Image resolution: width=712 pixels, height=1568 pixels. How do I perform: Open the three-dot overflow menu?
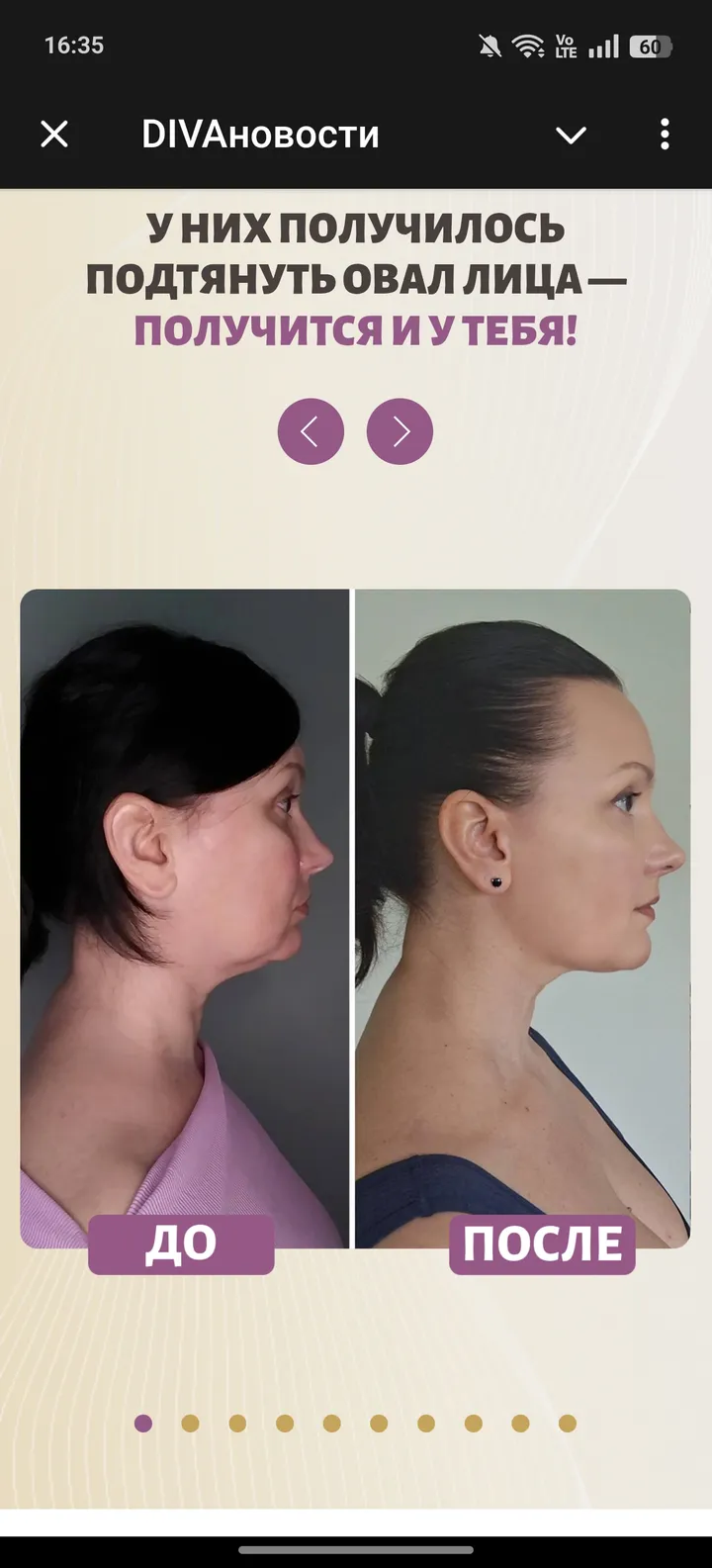(665, 134)
